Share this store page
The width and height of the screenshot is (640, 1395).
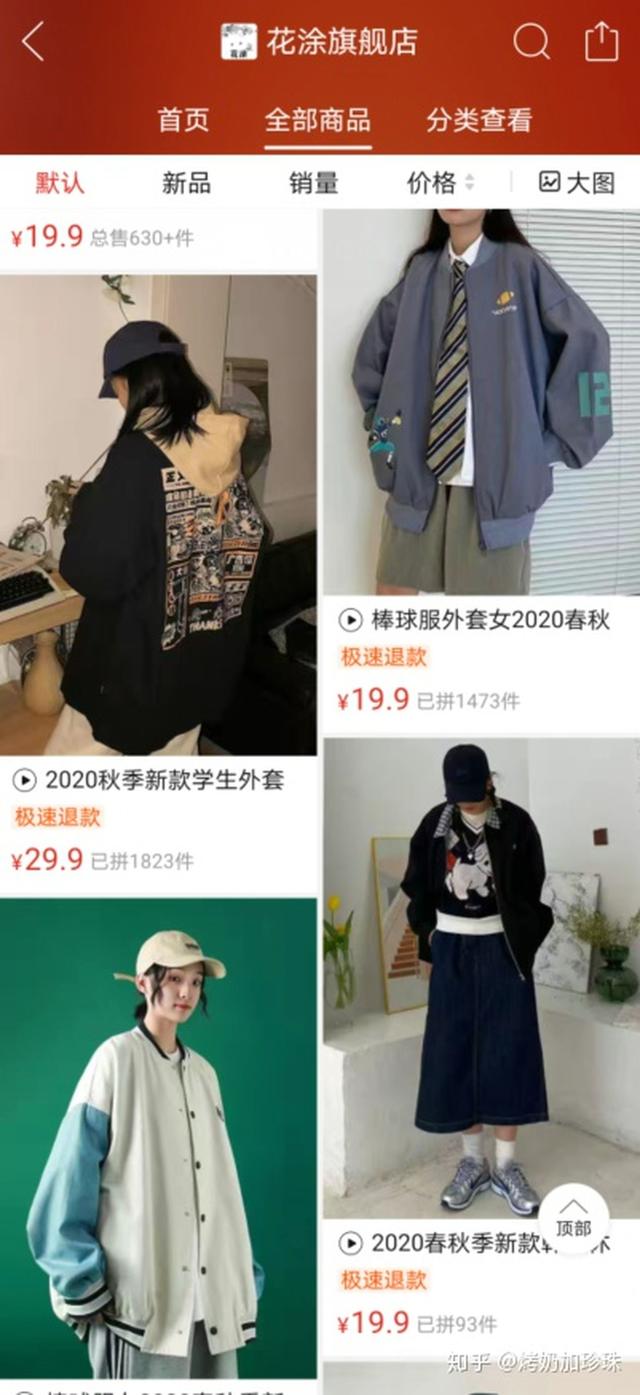point(601,42)
